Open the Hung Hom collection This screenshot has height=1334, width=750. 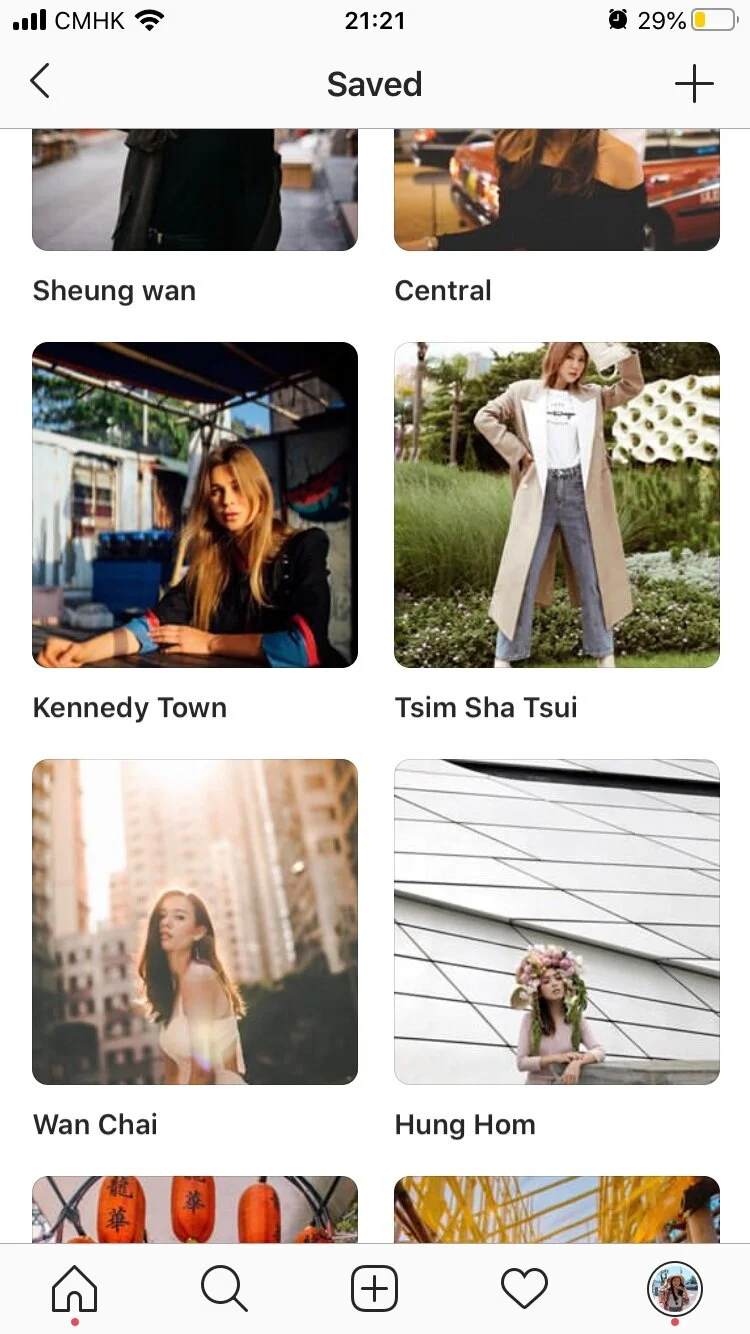pyautogui.click(x=557, y=922)
